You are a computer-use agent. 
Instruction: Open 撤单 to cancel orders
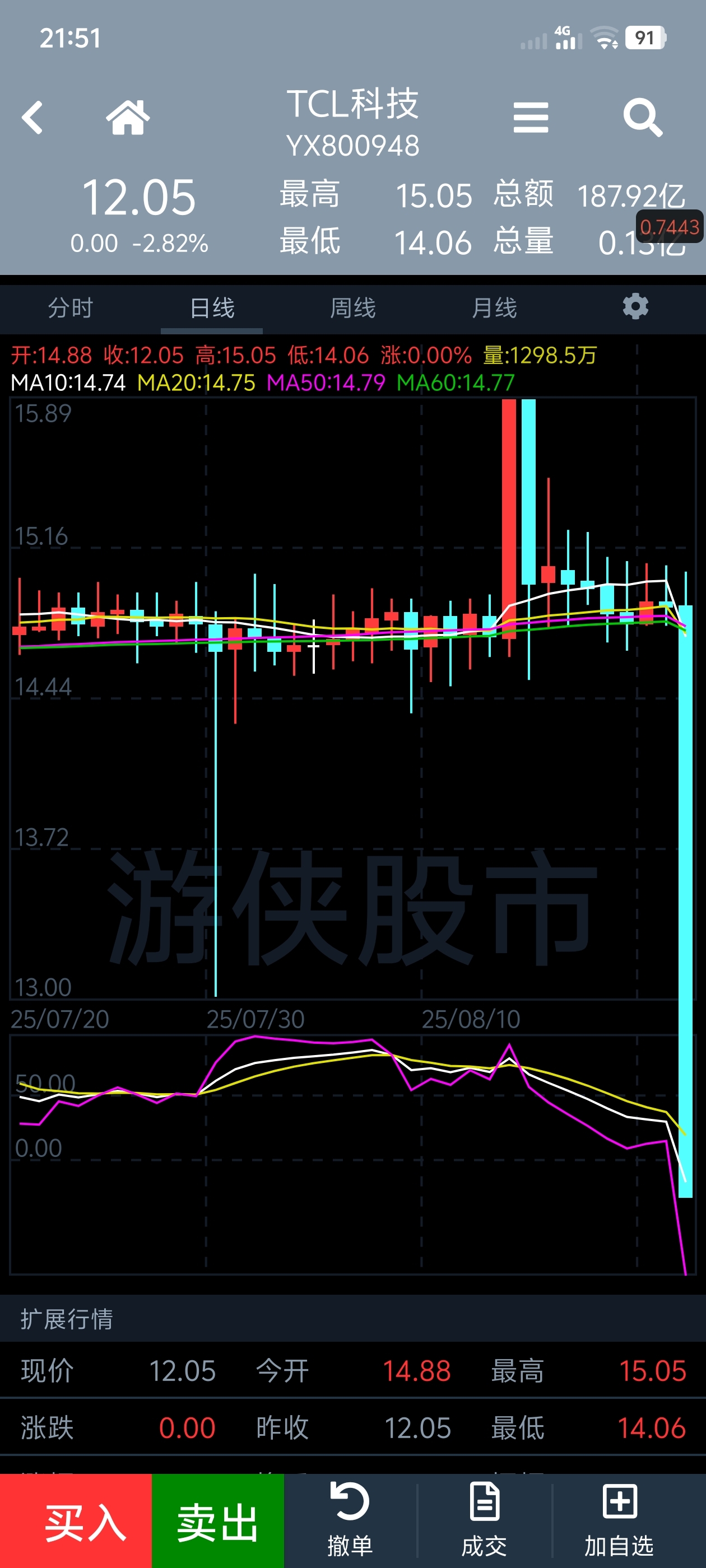(350, 1519)
